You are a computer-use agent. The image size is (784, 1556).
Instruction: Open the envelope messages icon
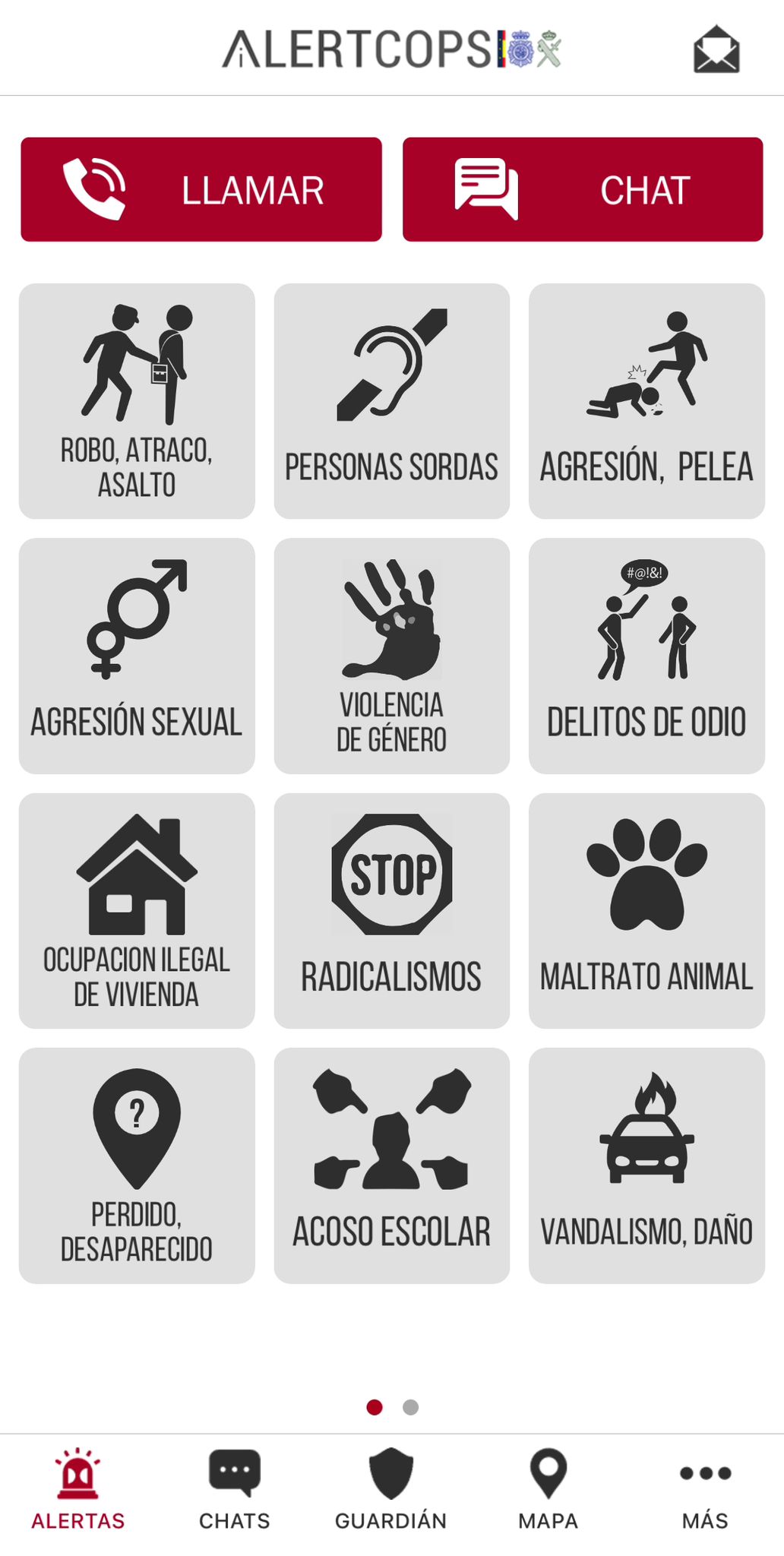716,49
